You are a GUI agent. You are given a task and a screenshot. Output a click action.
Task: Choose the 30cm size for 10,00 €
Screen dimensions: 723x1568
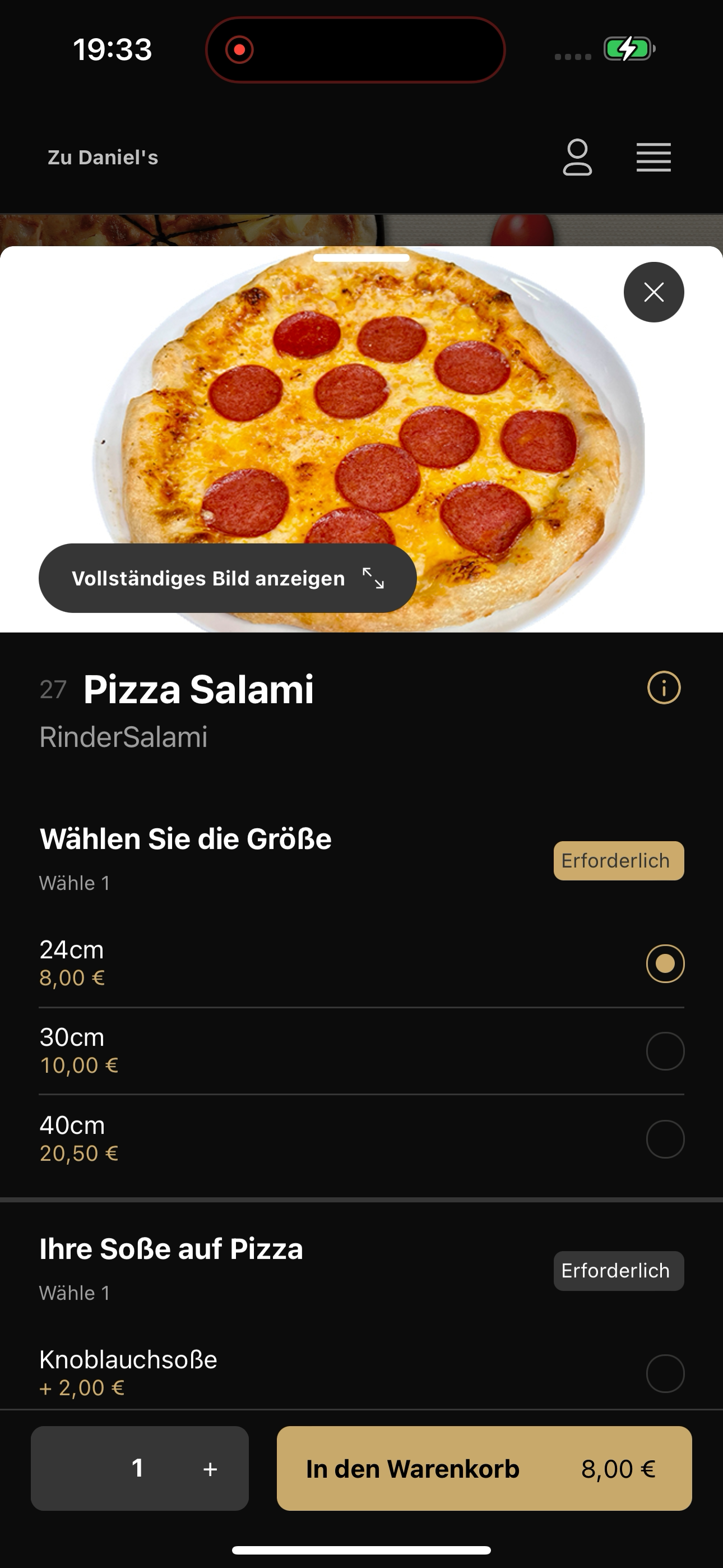(361, 1051)
